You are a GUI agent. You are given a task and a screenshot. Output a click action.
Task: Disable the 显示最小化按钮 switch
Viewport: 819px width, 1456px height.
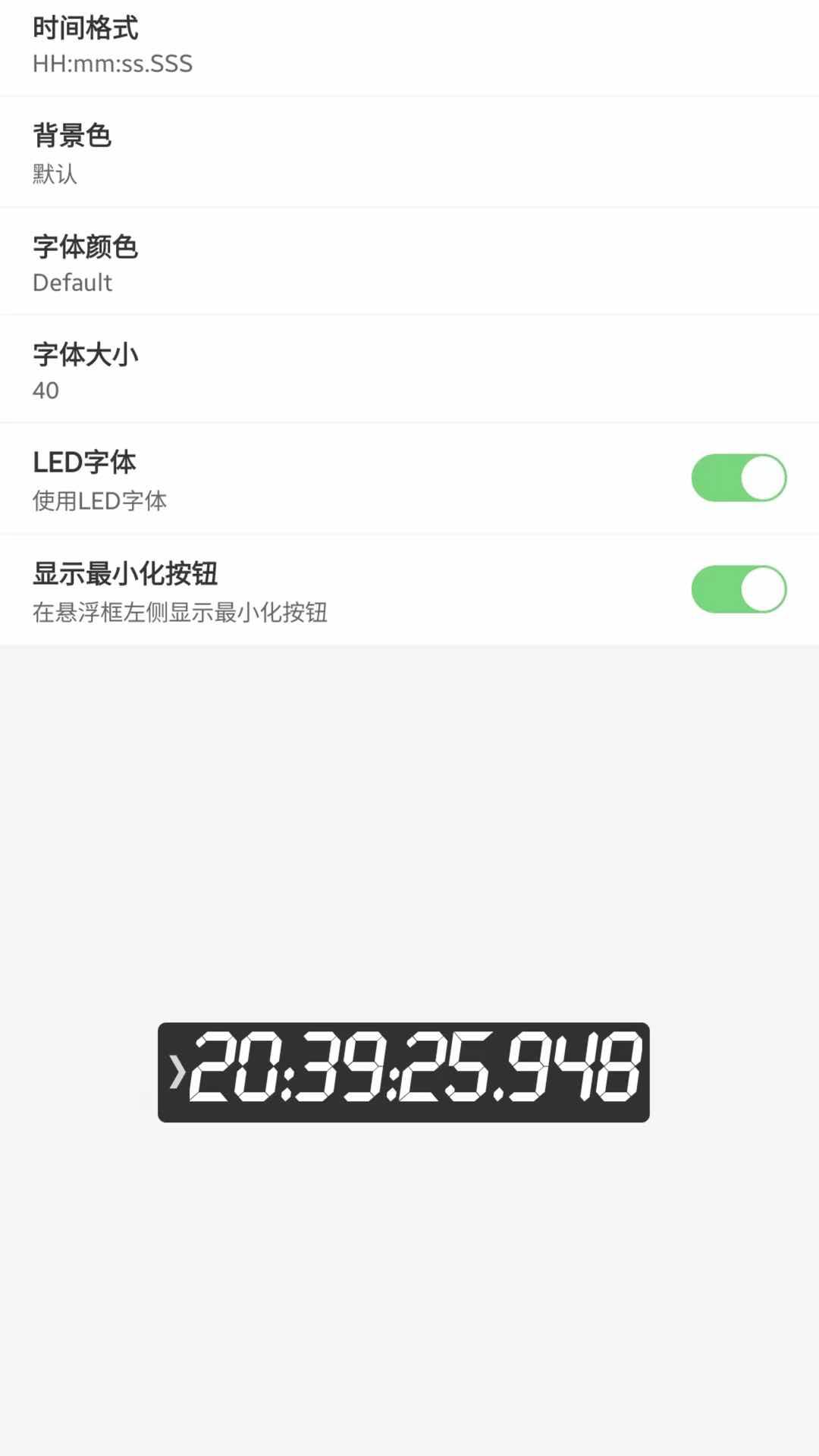pyautogui.click(x=738, y=589)
